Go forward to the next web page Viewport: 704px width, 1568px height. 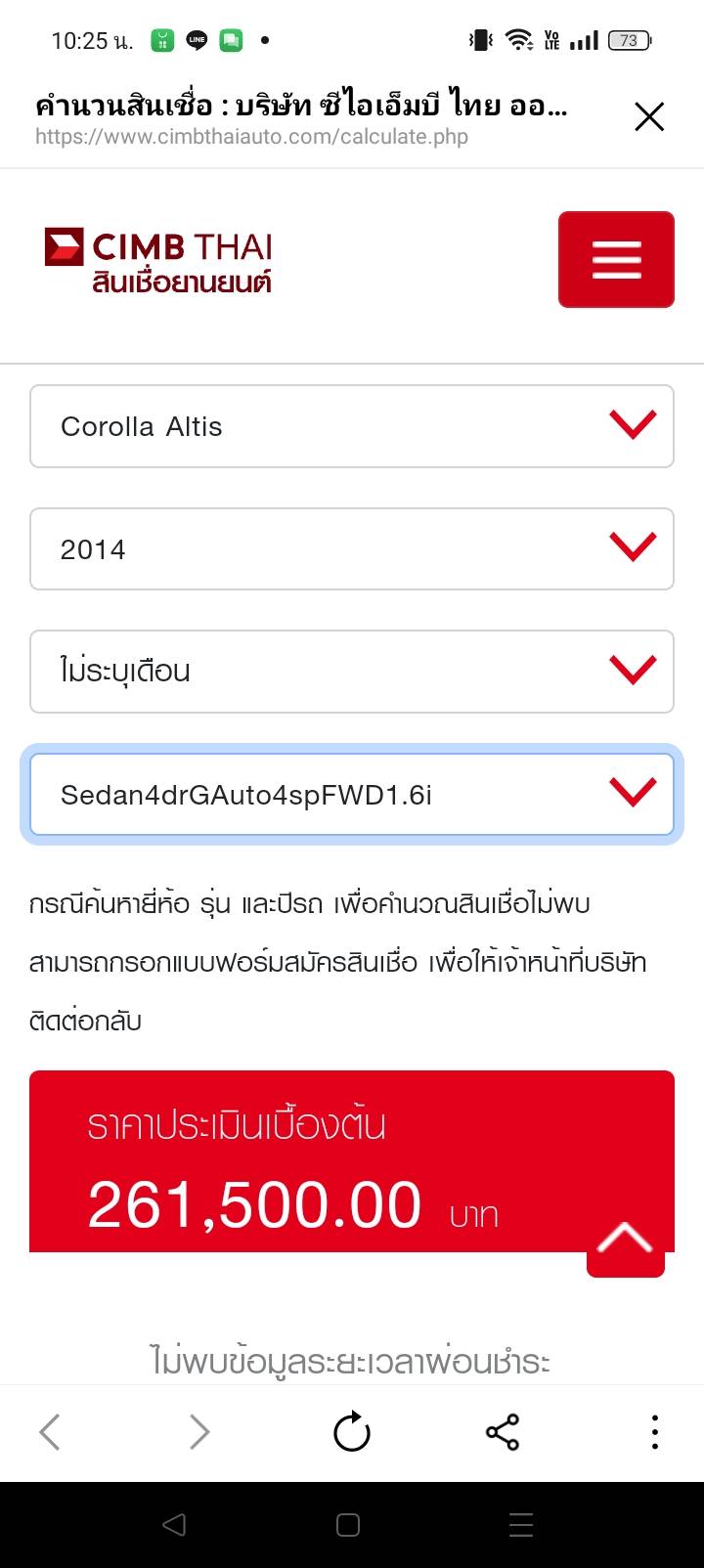[x=199, y=1433]
